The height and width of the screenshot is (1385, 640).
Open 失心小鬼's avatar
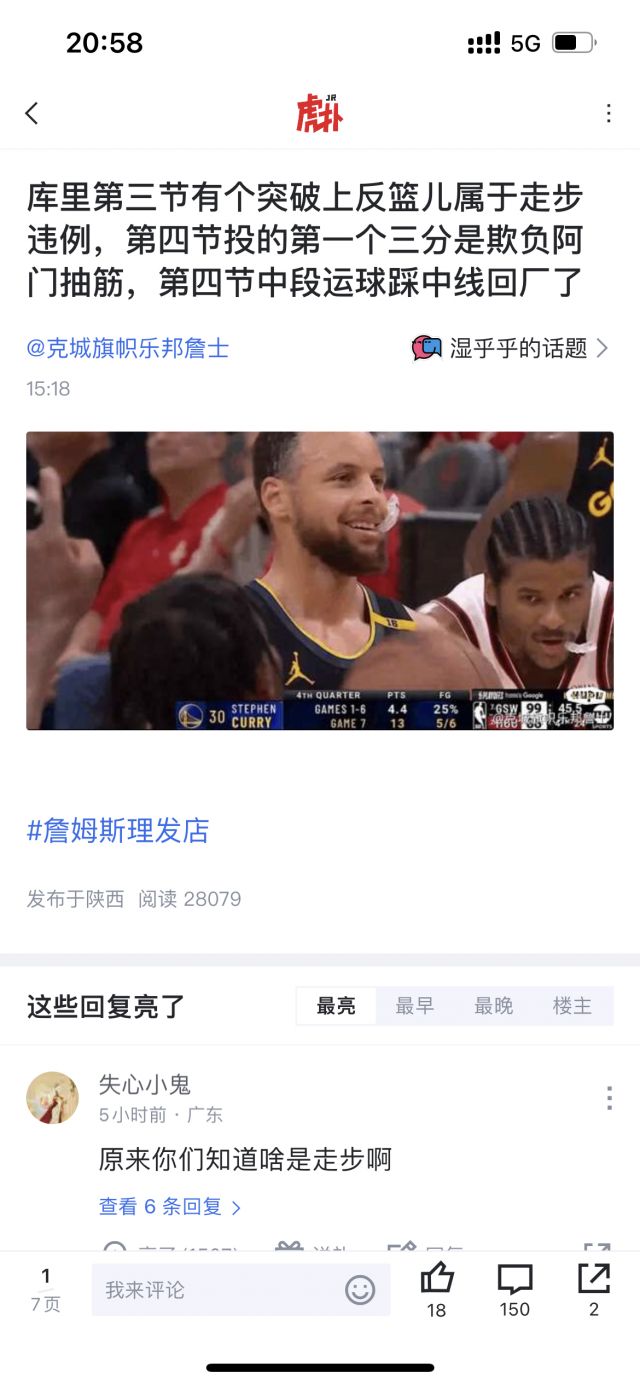click(x=52, y=1098)
